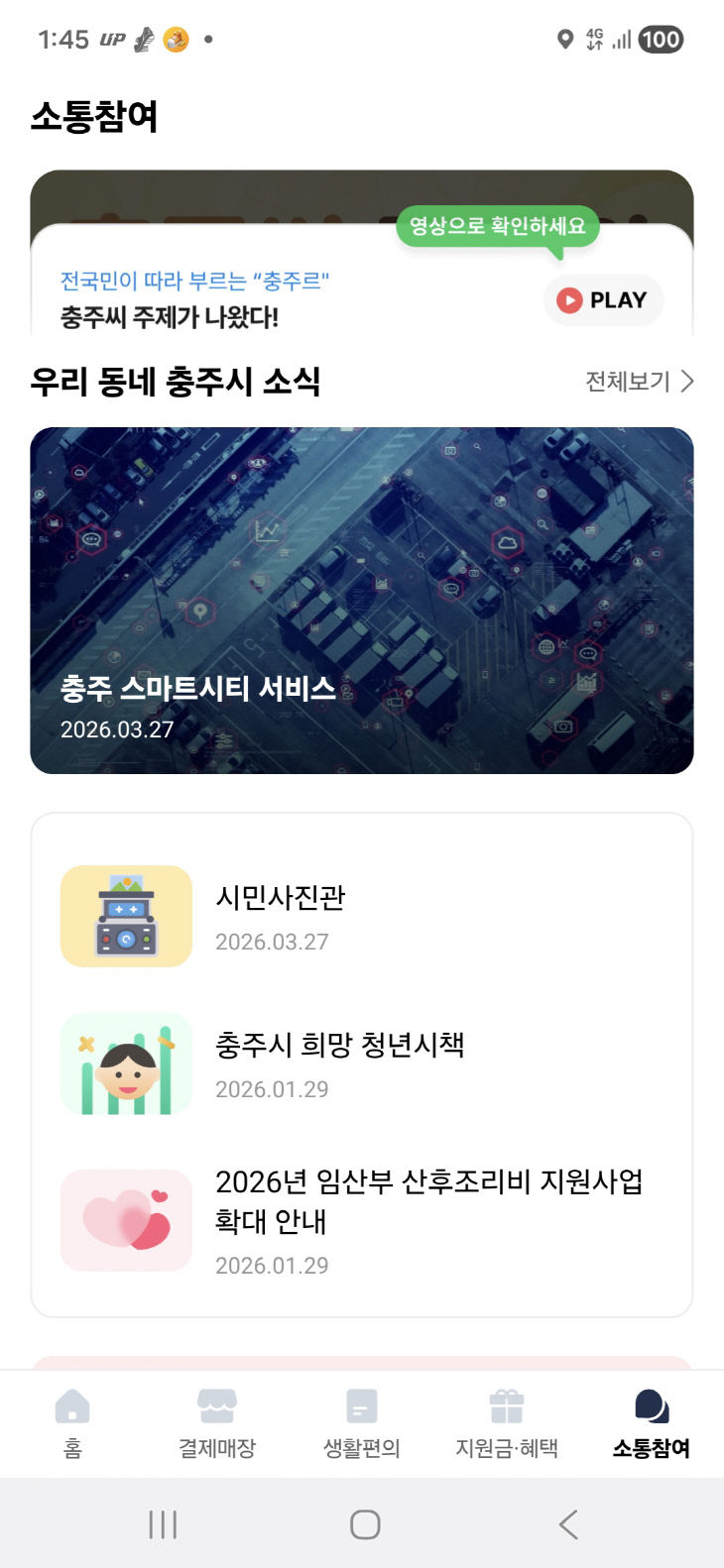Open the 홈 tab icon in bottom navigation
The height and width of the screenshot is (1568, 724).
click(x=74, y=1406)
